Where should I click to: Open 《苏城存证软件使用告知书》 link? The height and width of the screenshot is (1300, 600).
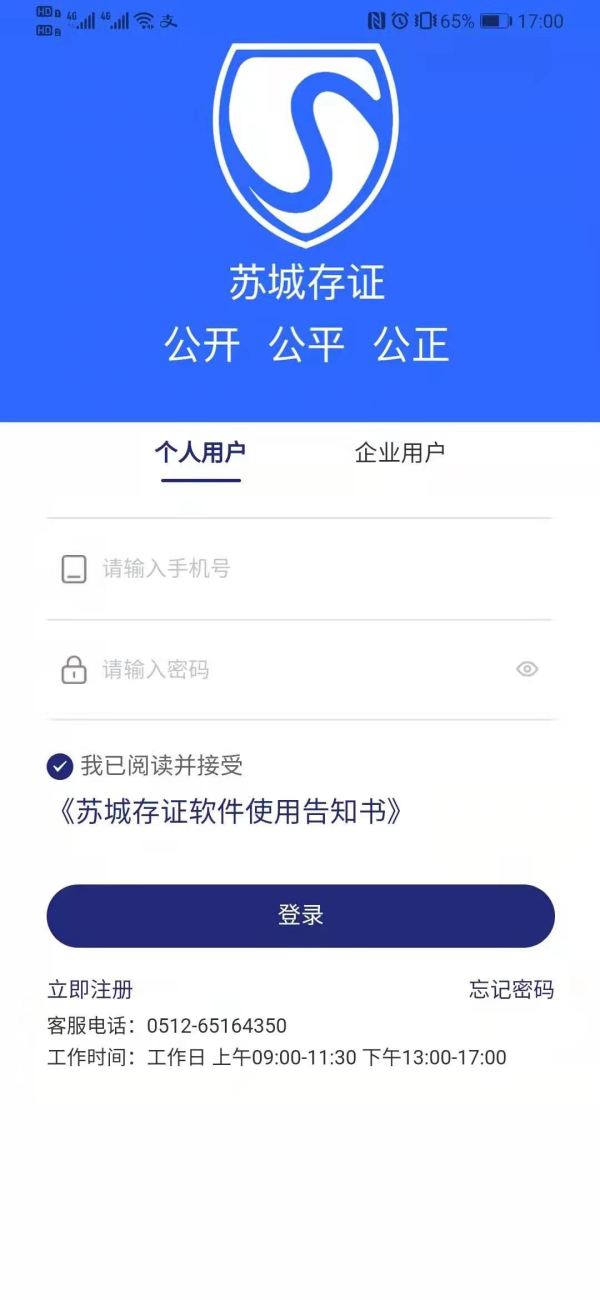[x=228, y=811]
